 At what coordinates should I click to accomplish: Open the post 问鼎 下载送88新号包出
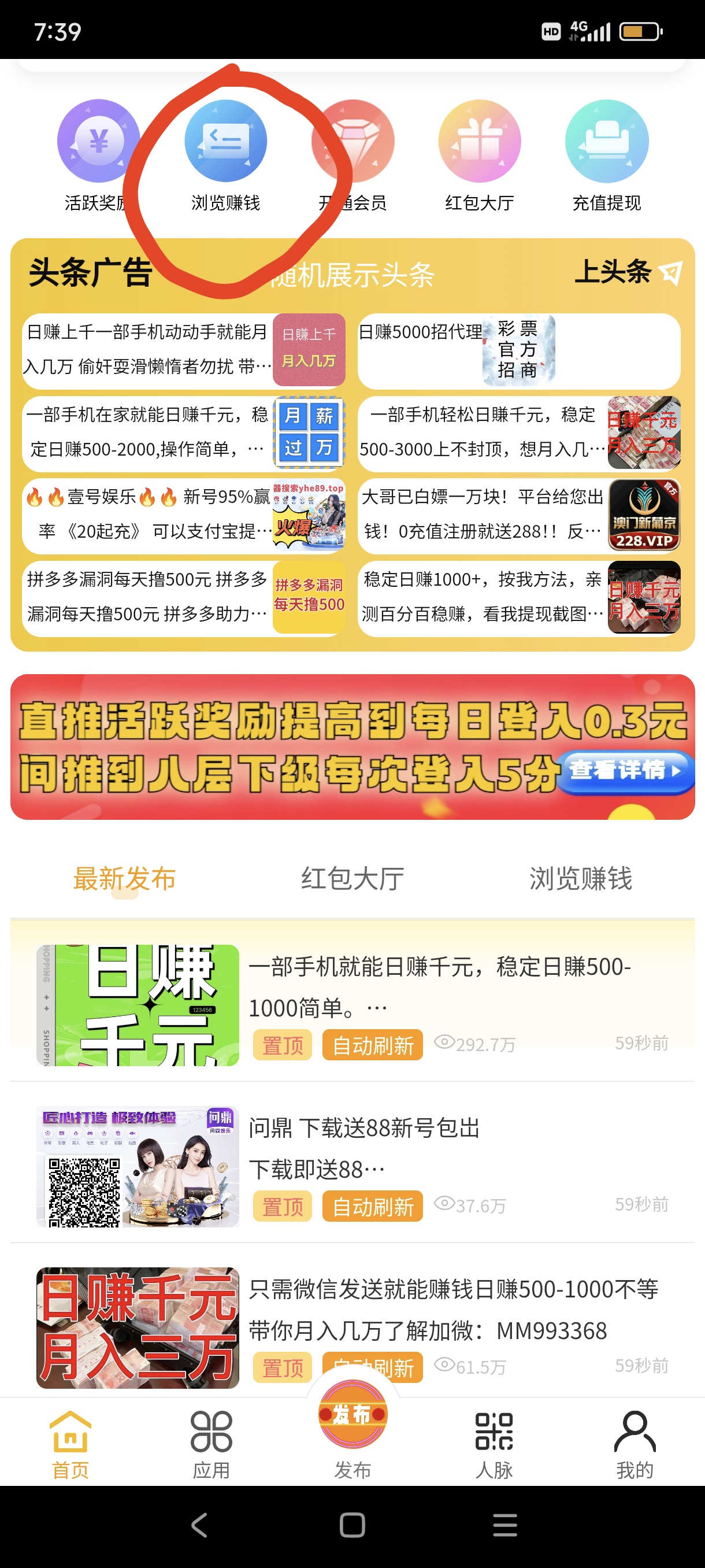point(353,1165)
